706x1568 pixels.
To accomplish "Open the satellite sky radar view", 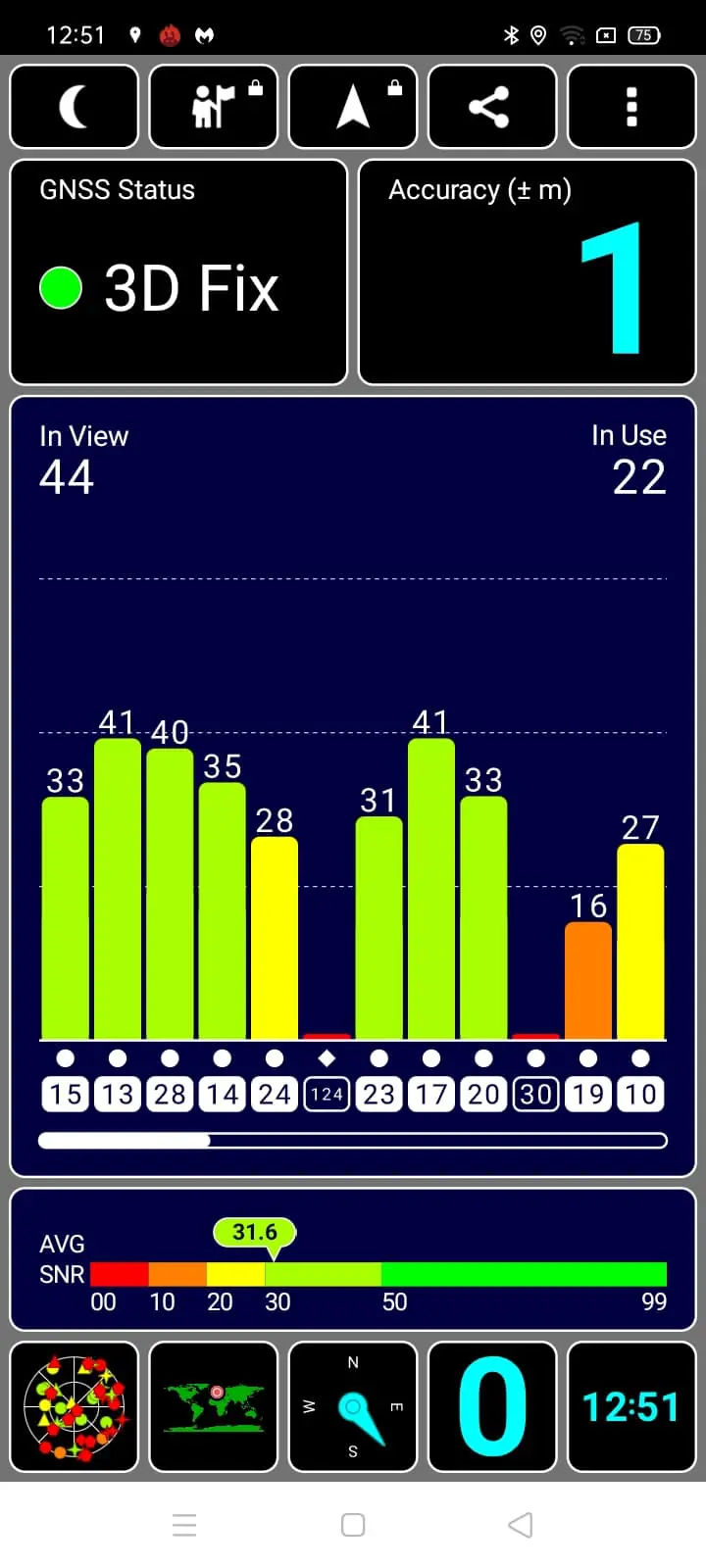I will coord(75,1407).
